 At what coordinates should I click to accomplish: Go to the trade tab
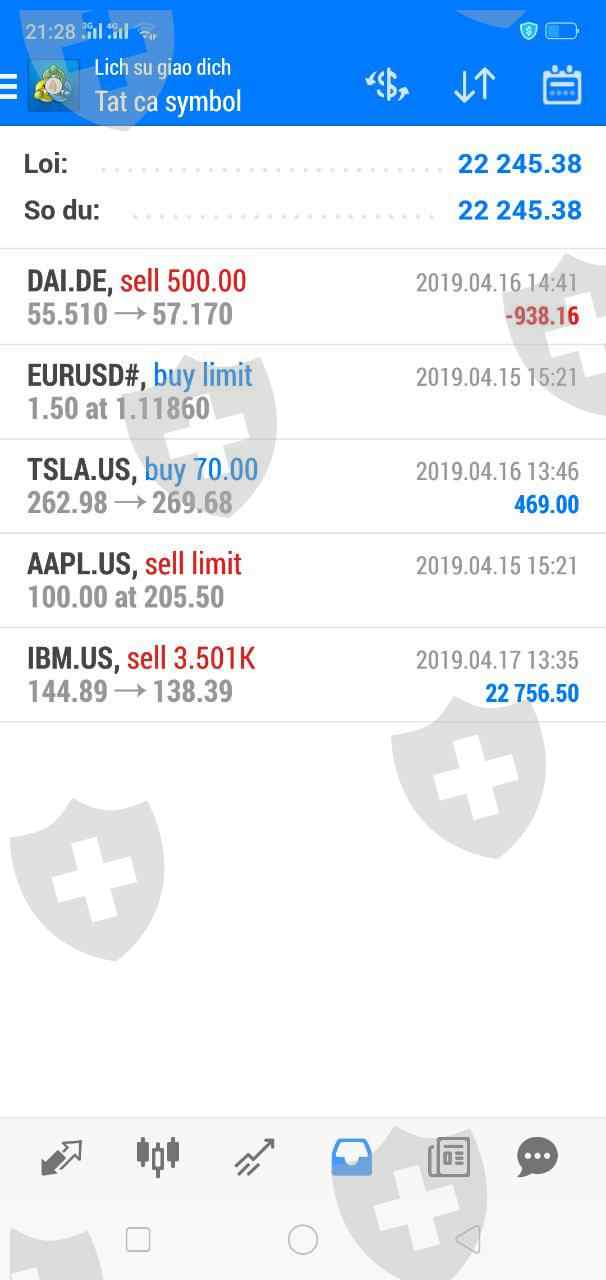tap(254, 1157)
